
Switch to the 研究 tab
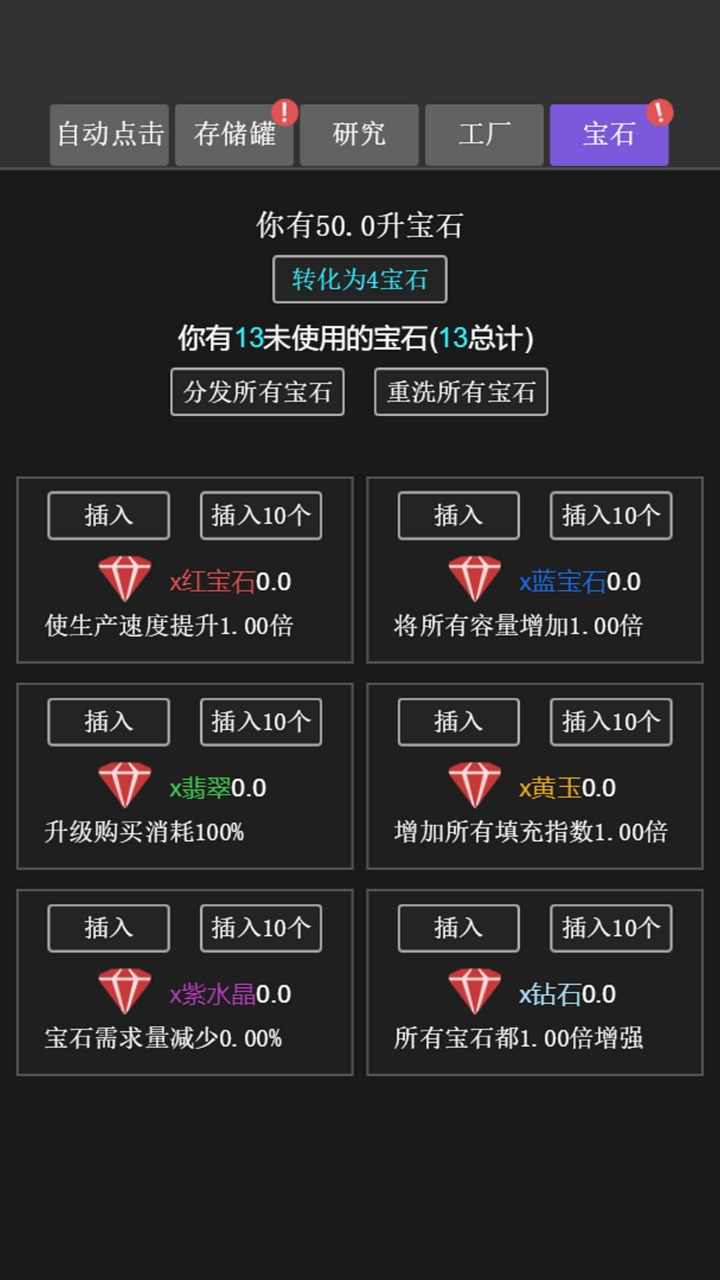[359, 135]
